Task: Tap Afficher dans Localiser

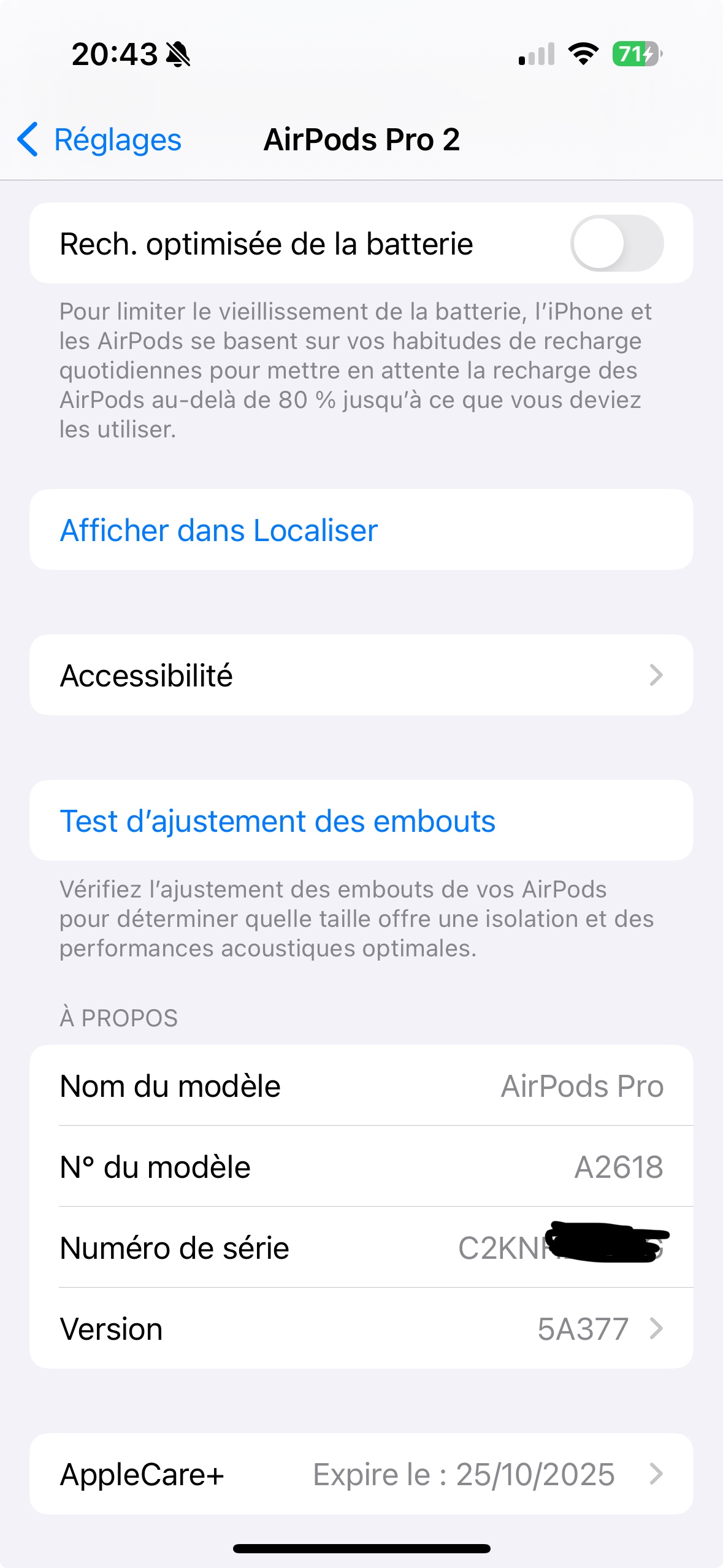Action: [x=219, y=530]
